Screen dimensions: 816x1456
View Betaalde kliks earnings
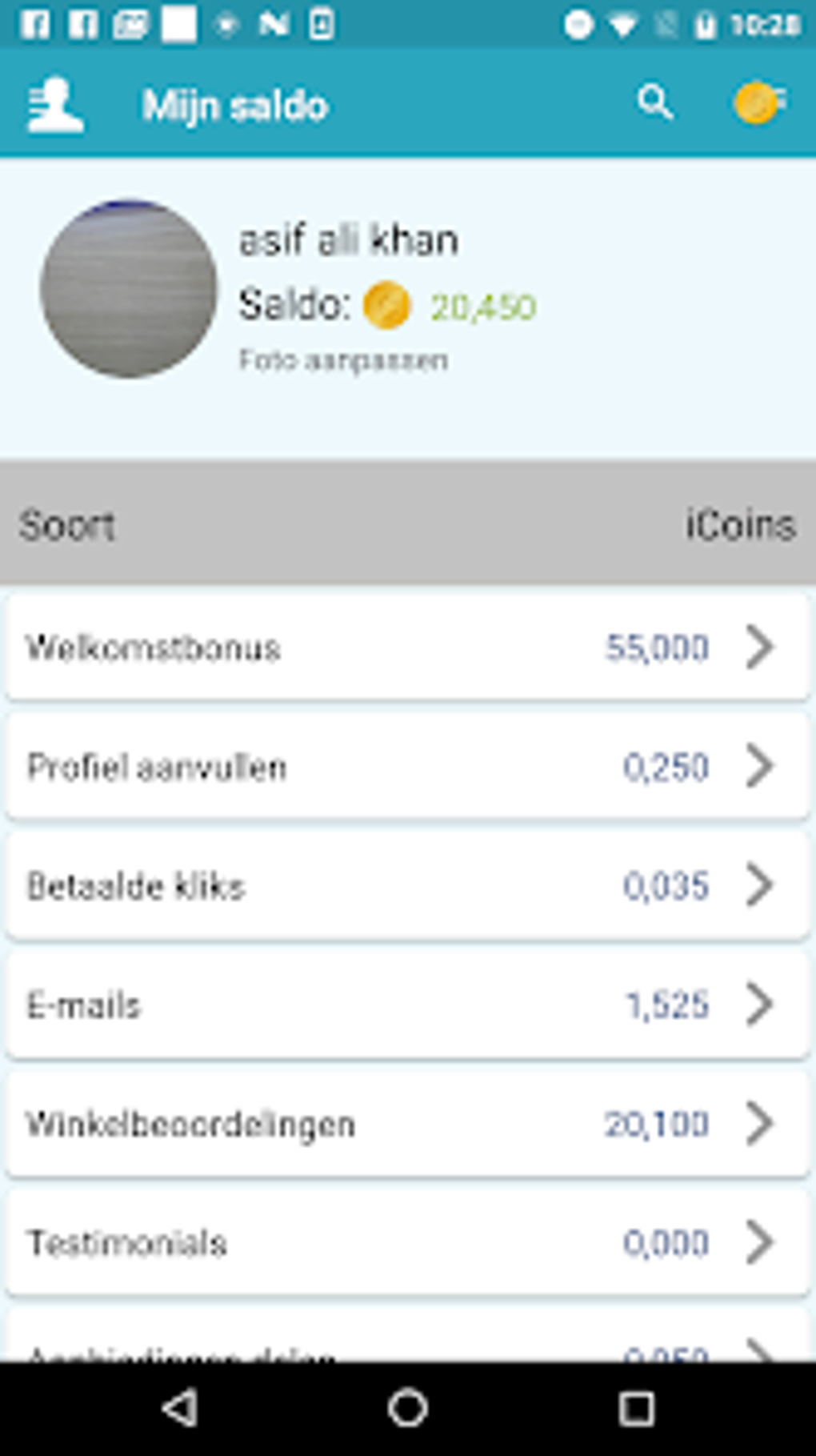coord(408,885)
